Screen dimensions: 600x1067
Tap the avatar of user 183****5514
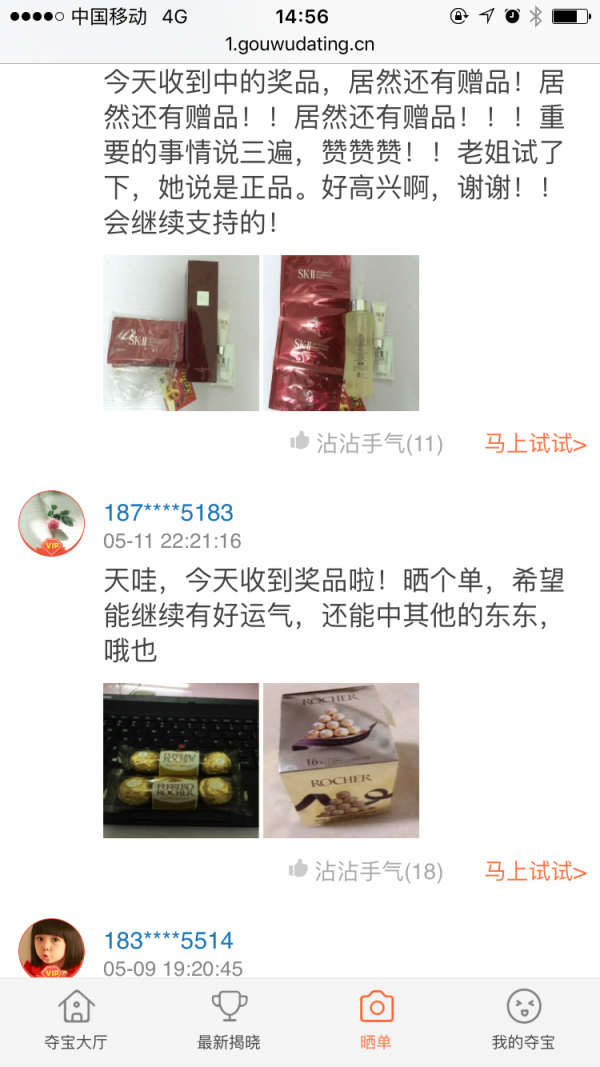[52, 948]
